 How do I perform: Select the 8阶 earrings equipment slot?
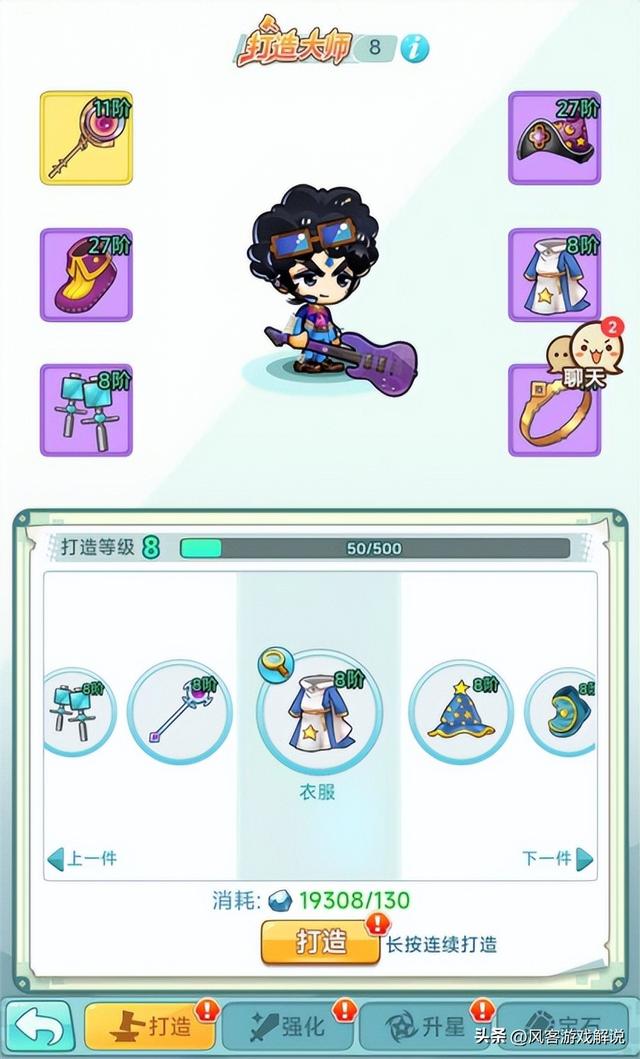[x=86, y=410]
